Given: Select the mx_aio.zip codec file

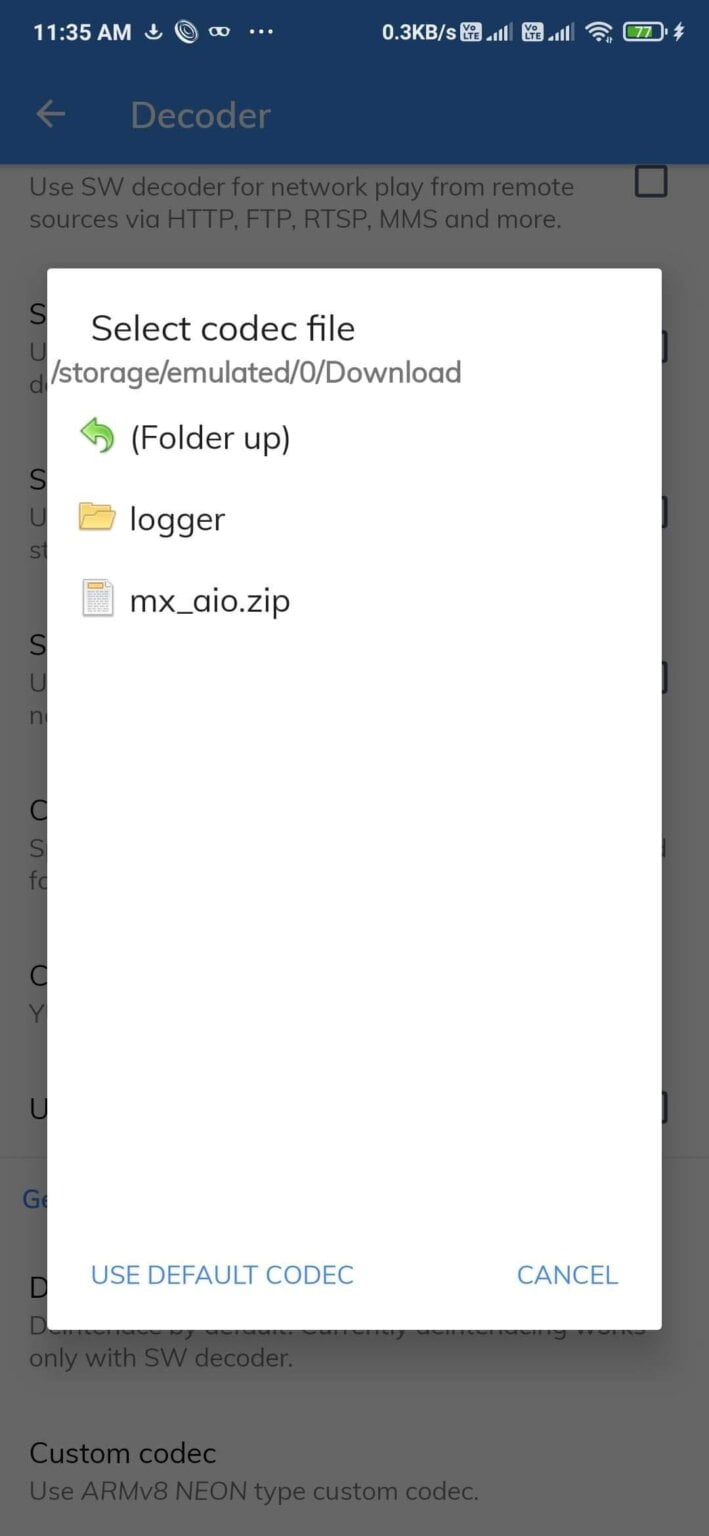Looking at the screenshot, I should pyautogui.click(x=208, y=601).
